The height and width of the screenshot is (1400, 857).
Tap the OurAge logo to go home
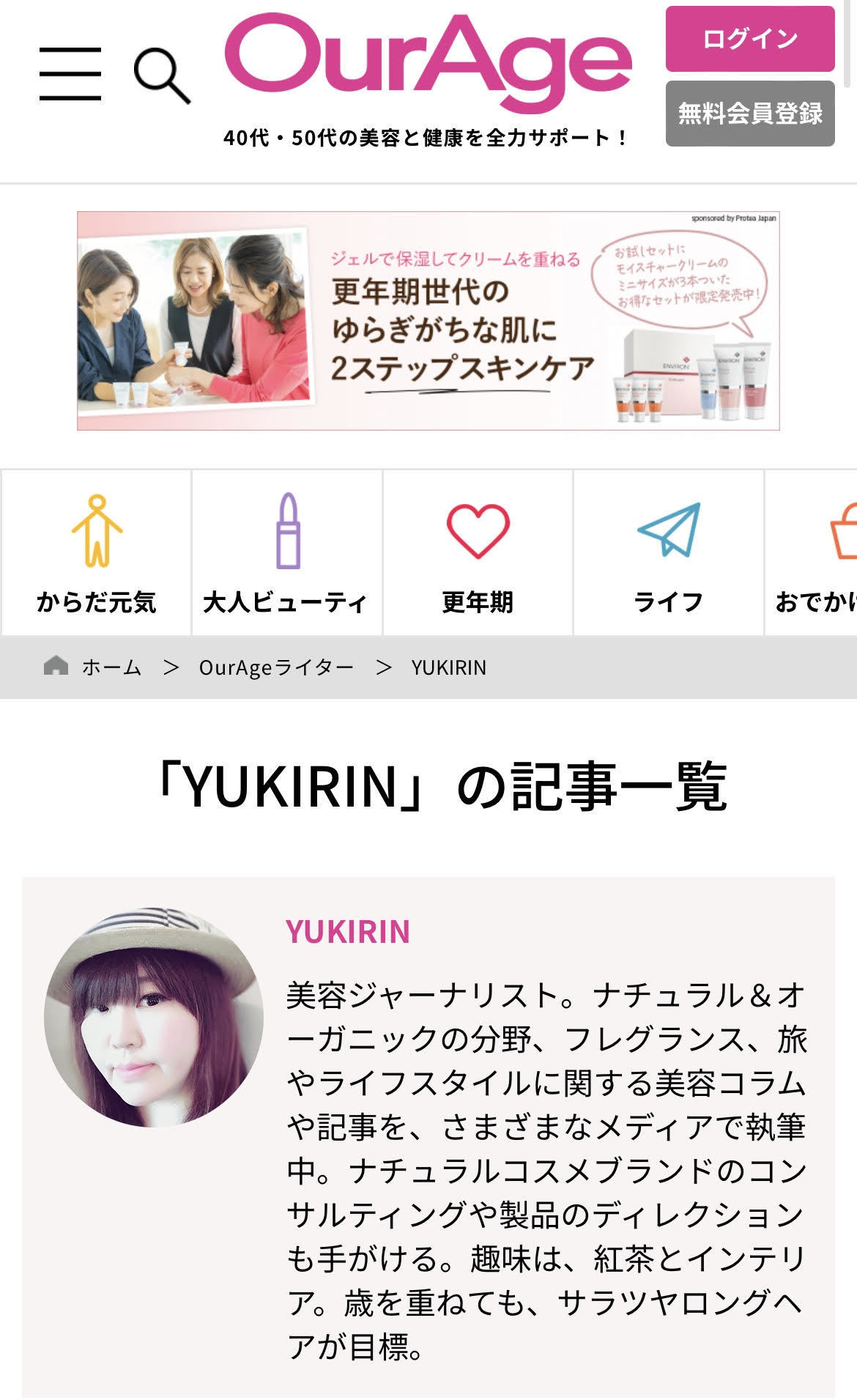click(428, 62)
